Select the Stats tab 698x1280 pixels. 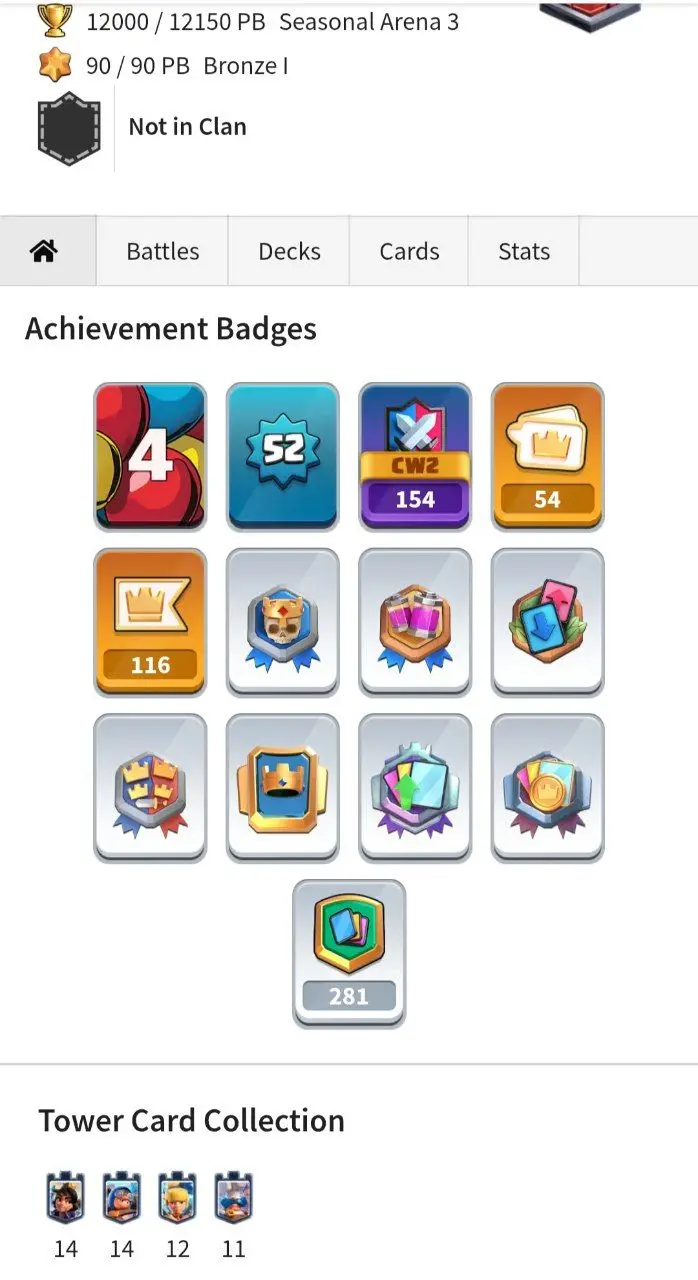(x=524, y=251)
